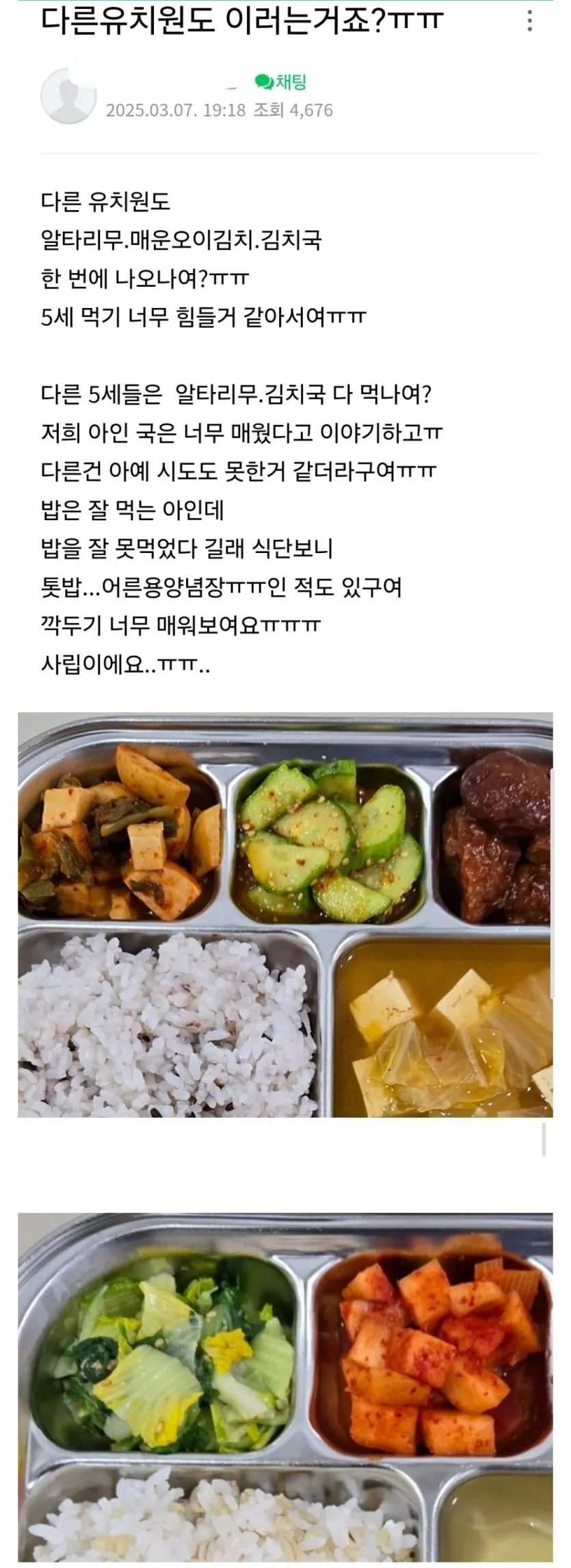The width and height of the screenshot is (571, 1568).
Task: Open the first meal tray photo
Action: [285, 914]
